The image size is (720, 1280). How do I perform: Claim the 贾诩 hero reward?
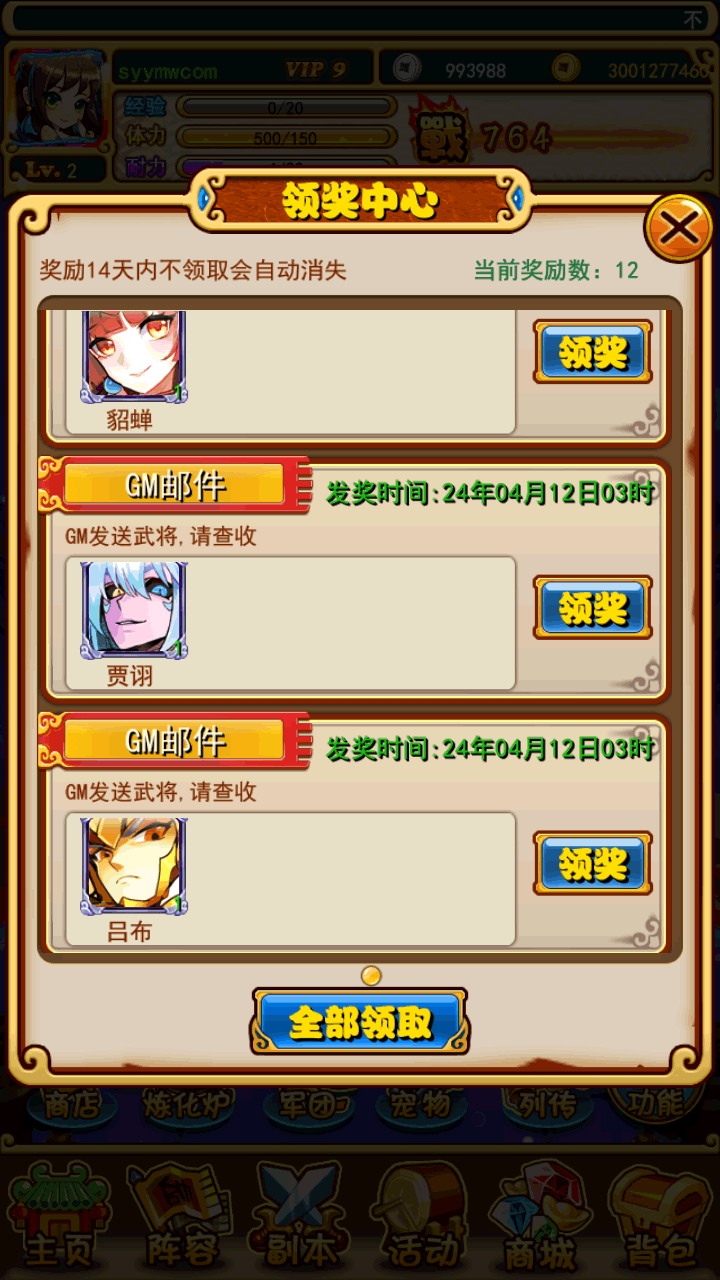[x=592, y=607]
